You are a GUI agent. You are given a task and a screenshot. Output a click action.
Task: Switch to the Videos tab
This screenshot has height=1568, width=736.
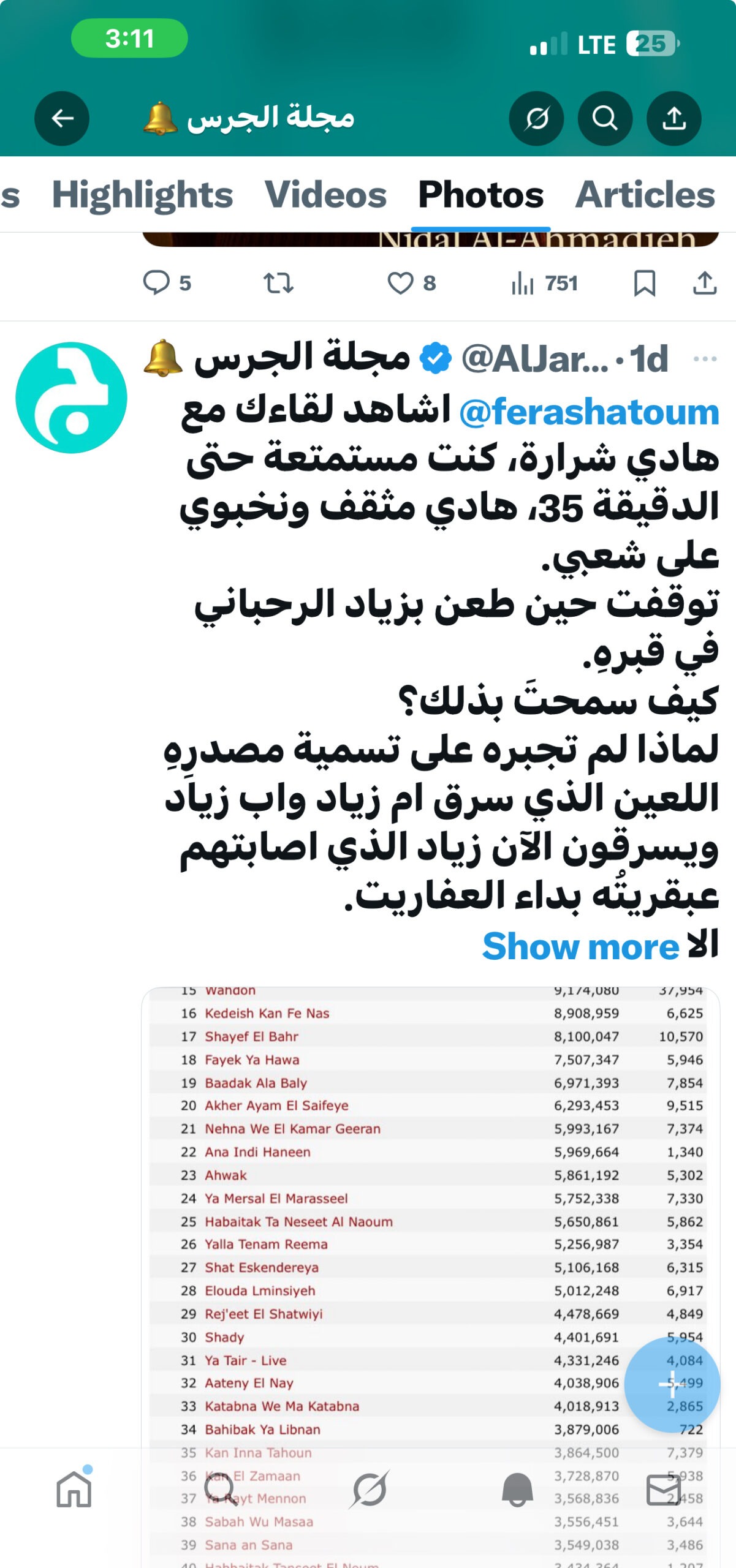pos(325,195)
